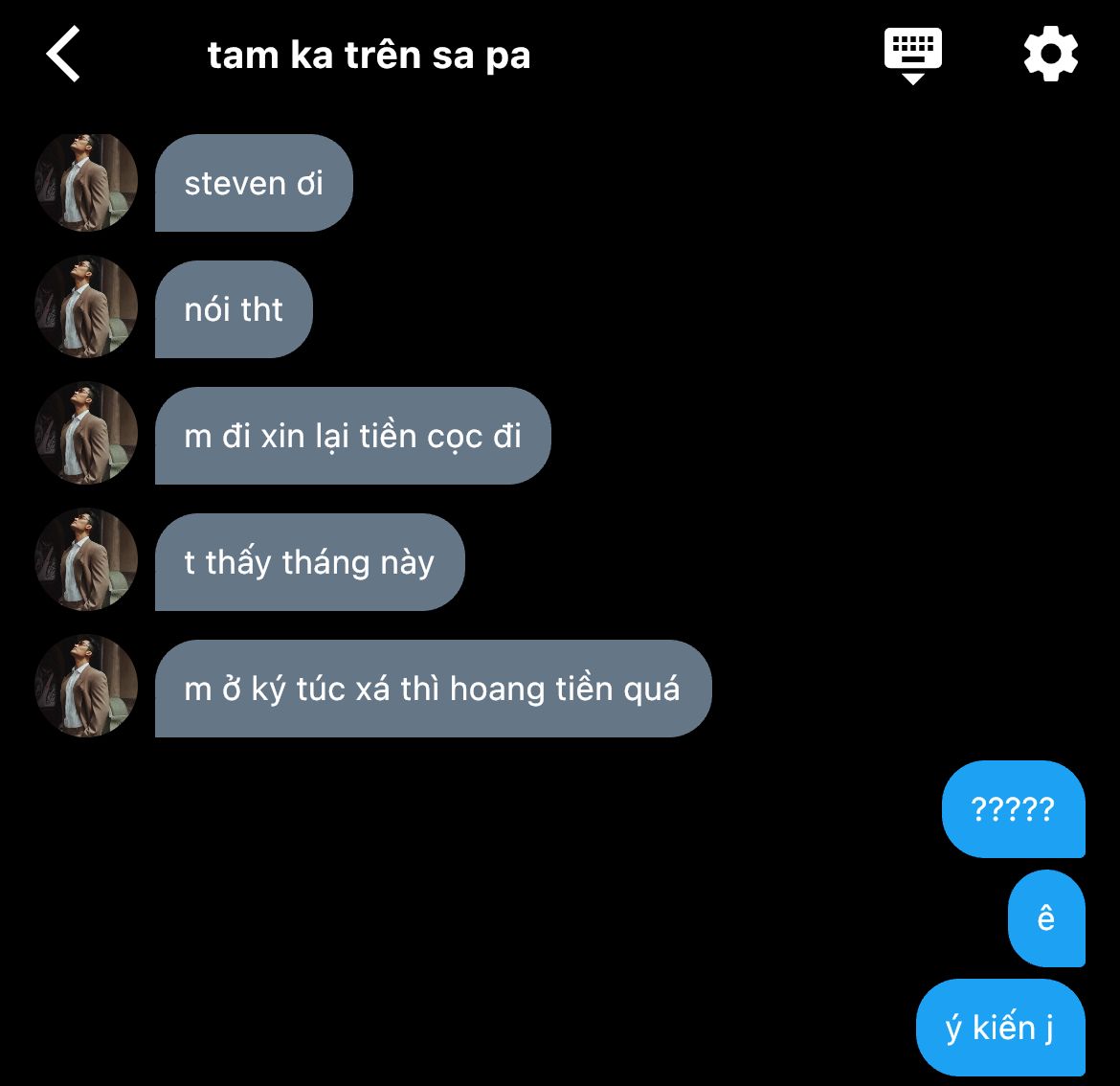
Task: Hide the keyboard using the keyboard icon
Action: pos(912,55)
